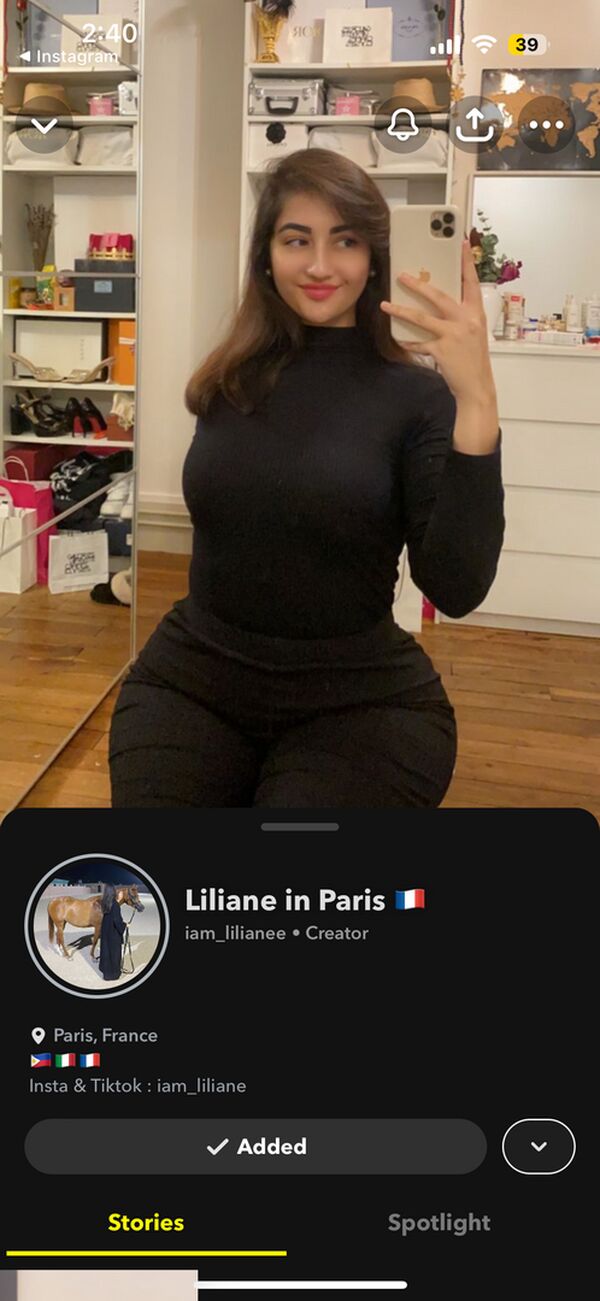Switch to the Spotlight tab
Image resolution: width=600 pixels, height=1301 pixels.
click(x=439, y=1222)
